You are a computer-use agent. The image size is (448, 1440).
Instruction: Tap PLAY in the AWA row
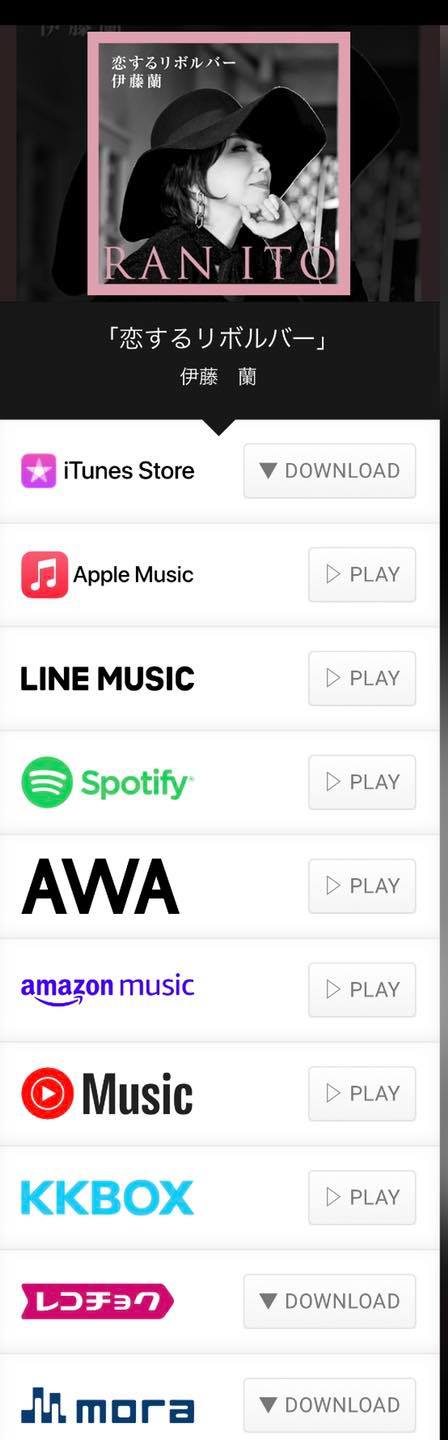point(362,886)
